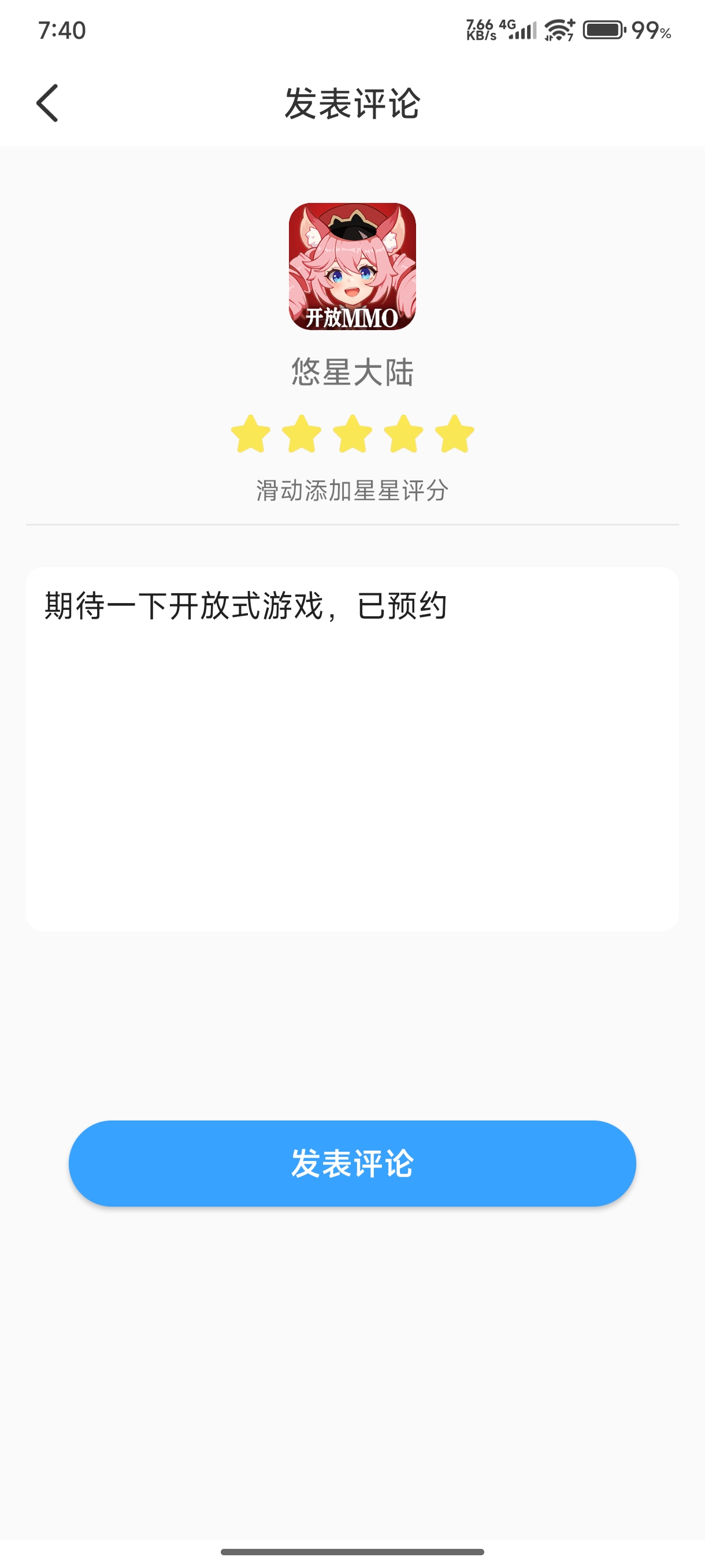
Task: Submit with the blue 发表评论 button
Action: click(x=352, y=1163)
